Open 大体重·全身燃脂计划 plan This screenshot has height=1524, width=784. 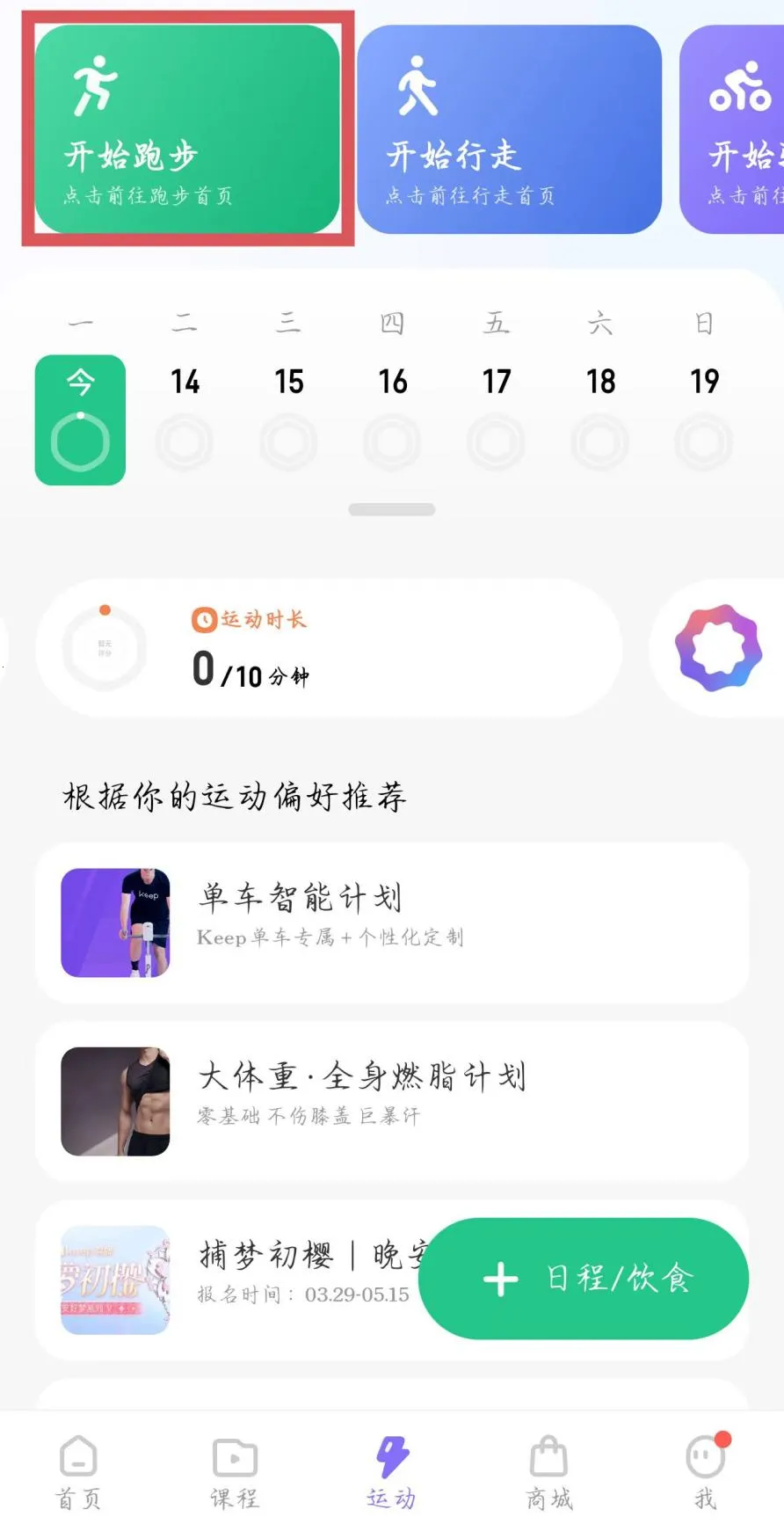click(392, 1101)
